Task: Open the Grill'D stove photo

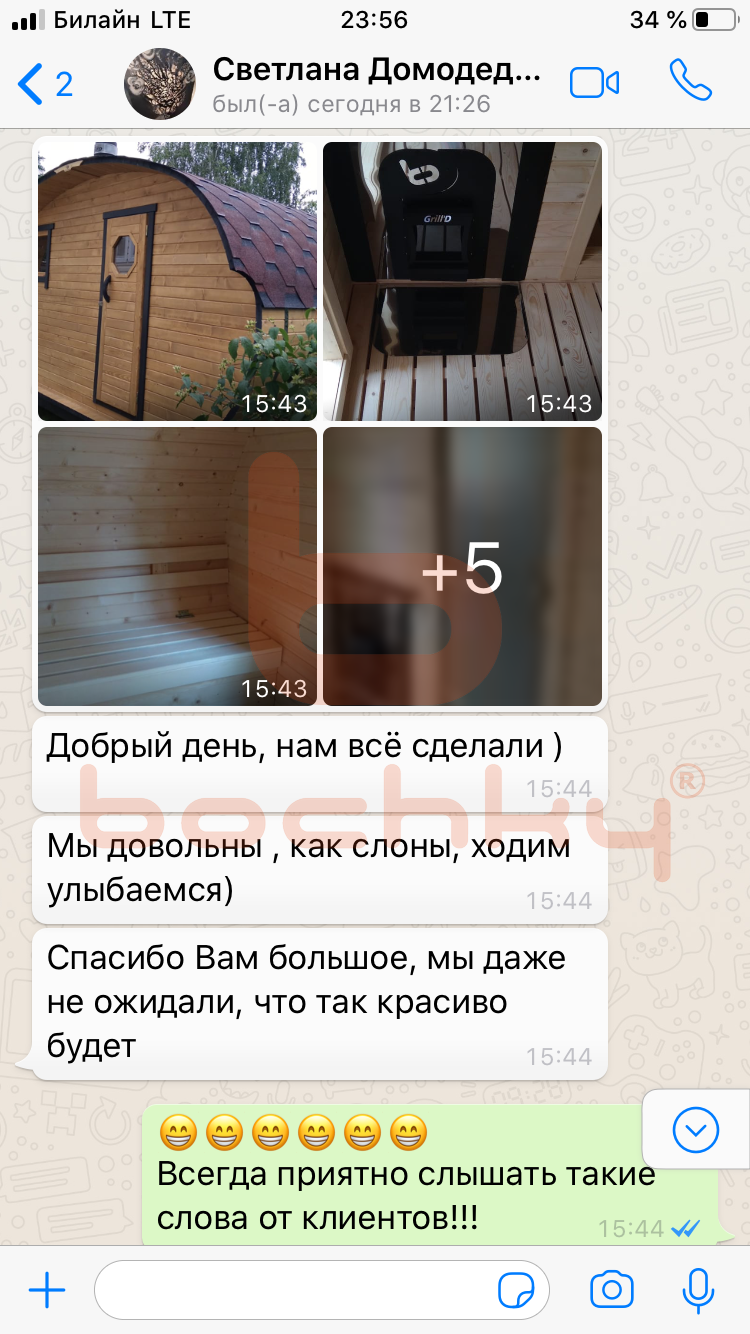Action: [462, 281]
